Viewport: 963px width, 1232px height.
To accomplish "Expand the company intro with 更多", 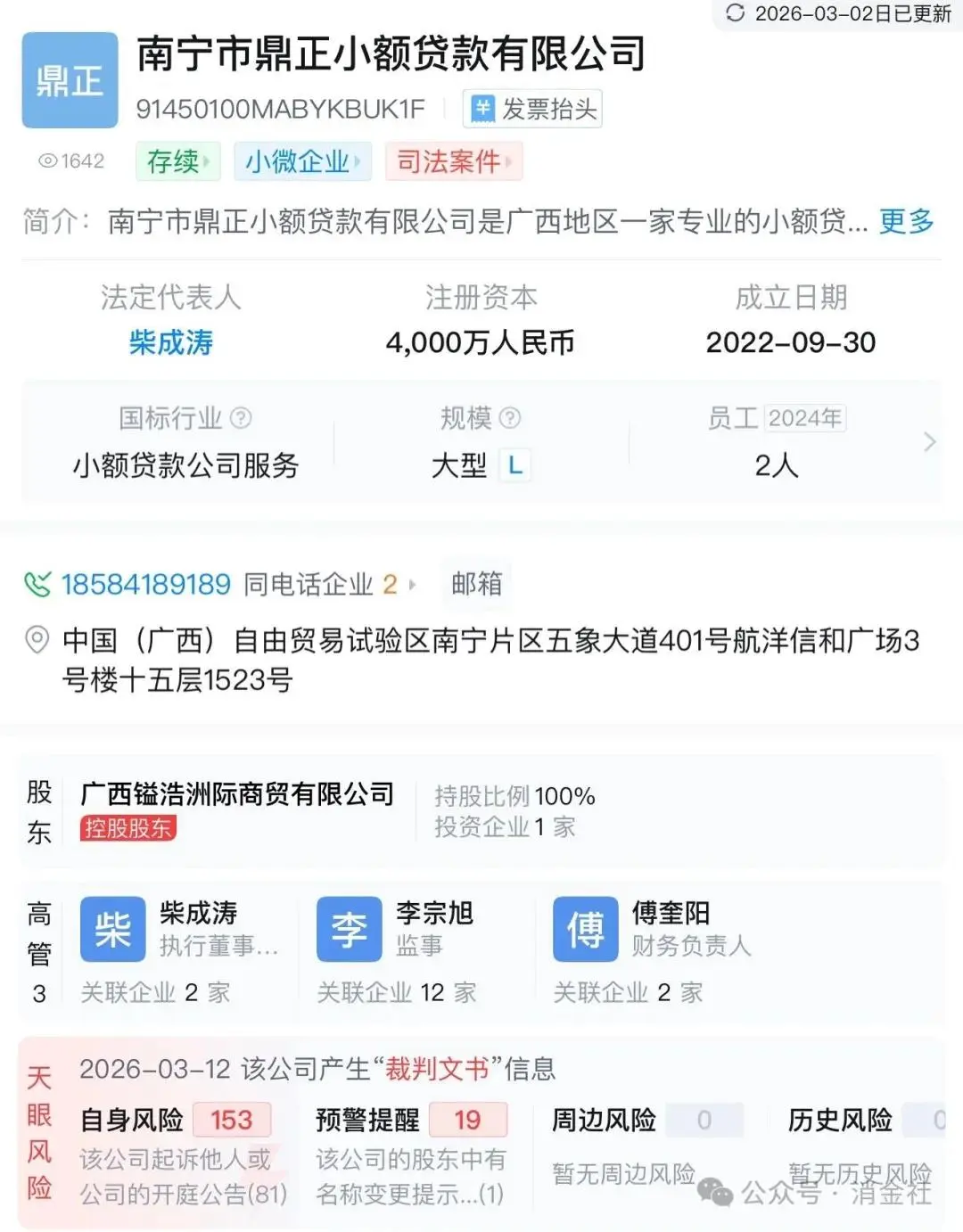I will click(x=906, y=221).
